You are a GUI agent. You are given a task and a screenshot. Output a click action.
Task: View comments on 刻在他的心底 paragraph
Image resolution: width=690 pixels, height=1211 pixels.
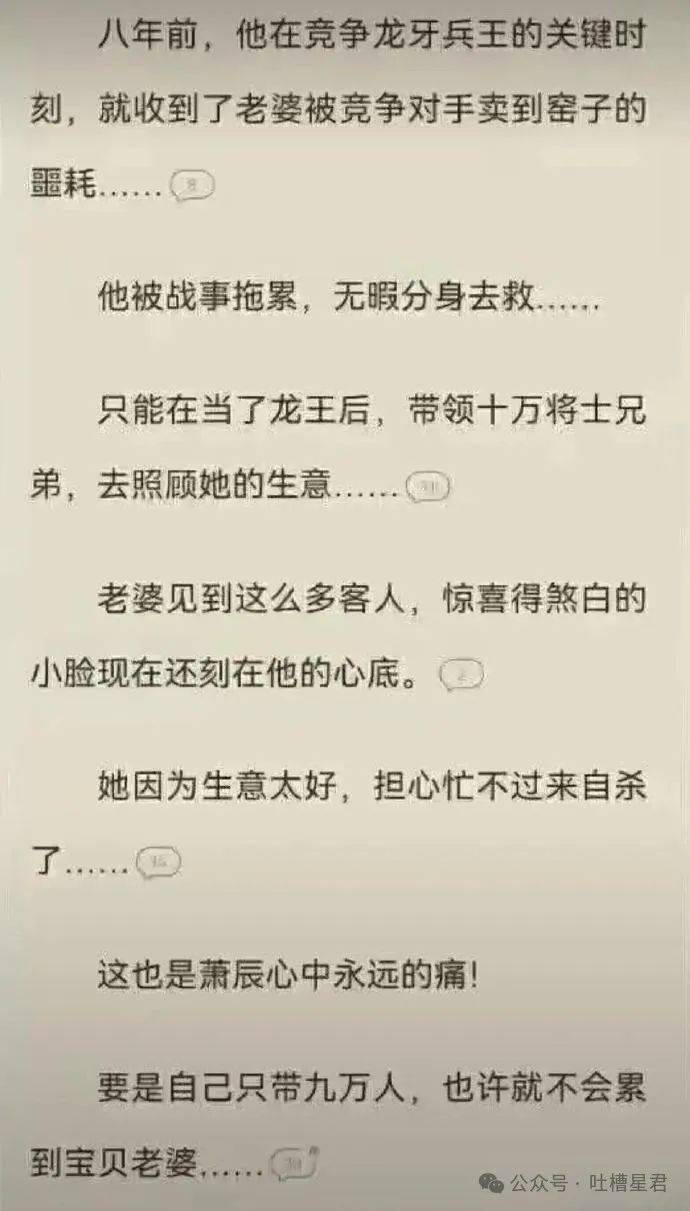(461, 675)
